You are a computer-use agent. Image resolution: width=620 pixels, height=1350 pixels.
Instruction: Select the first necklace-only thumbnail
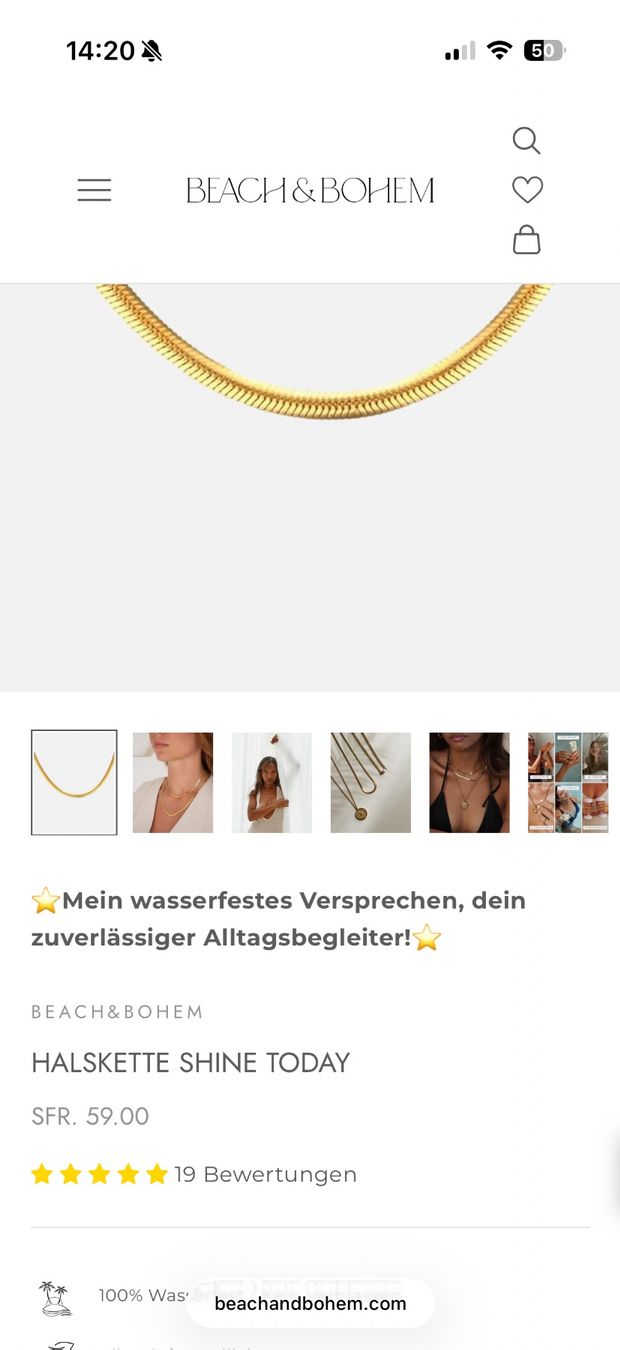click(74, 782)
